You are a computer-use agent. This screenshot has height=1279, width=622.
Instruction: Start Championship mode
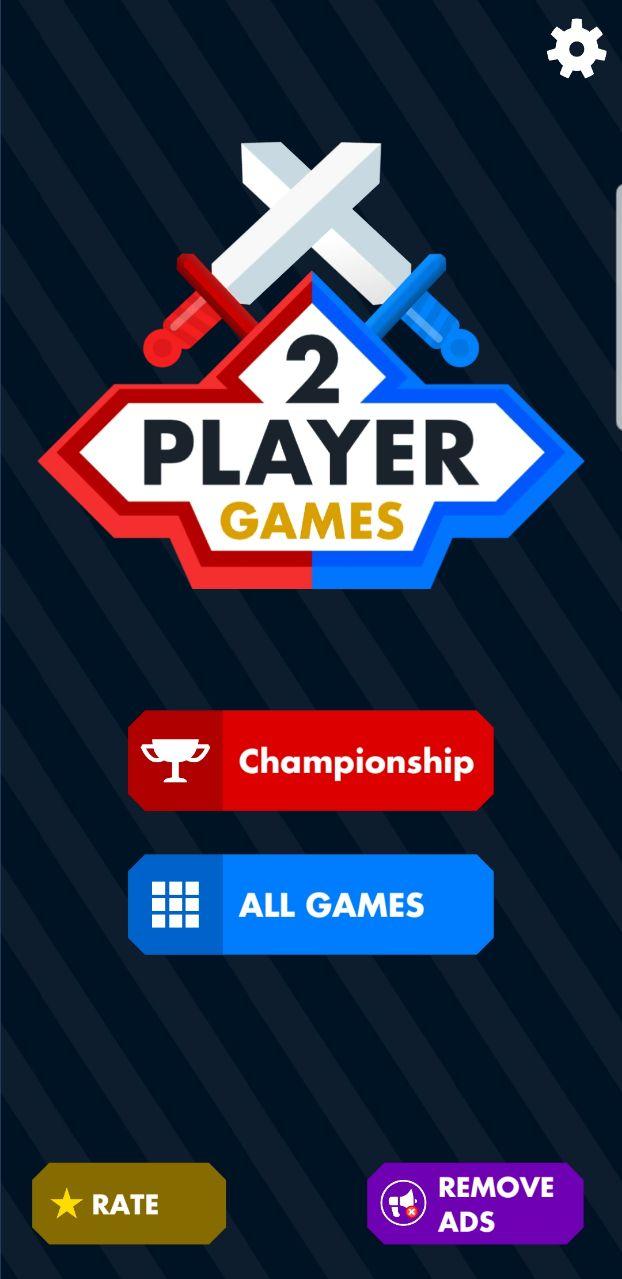click(x=311, y=761)
